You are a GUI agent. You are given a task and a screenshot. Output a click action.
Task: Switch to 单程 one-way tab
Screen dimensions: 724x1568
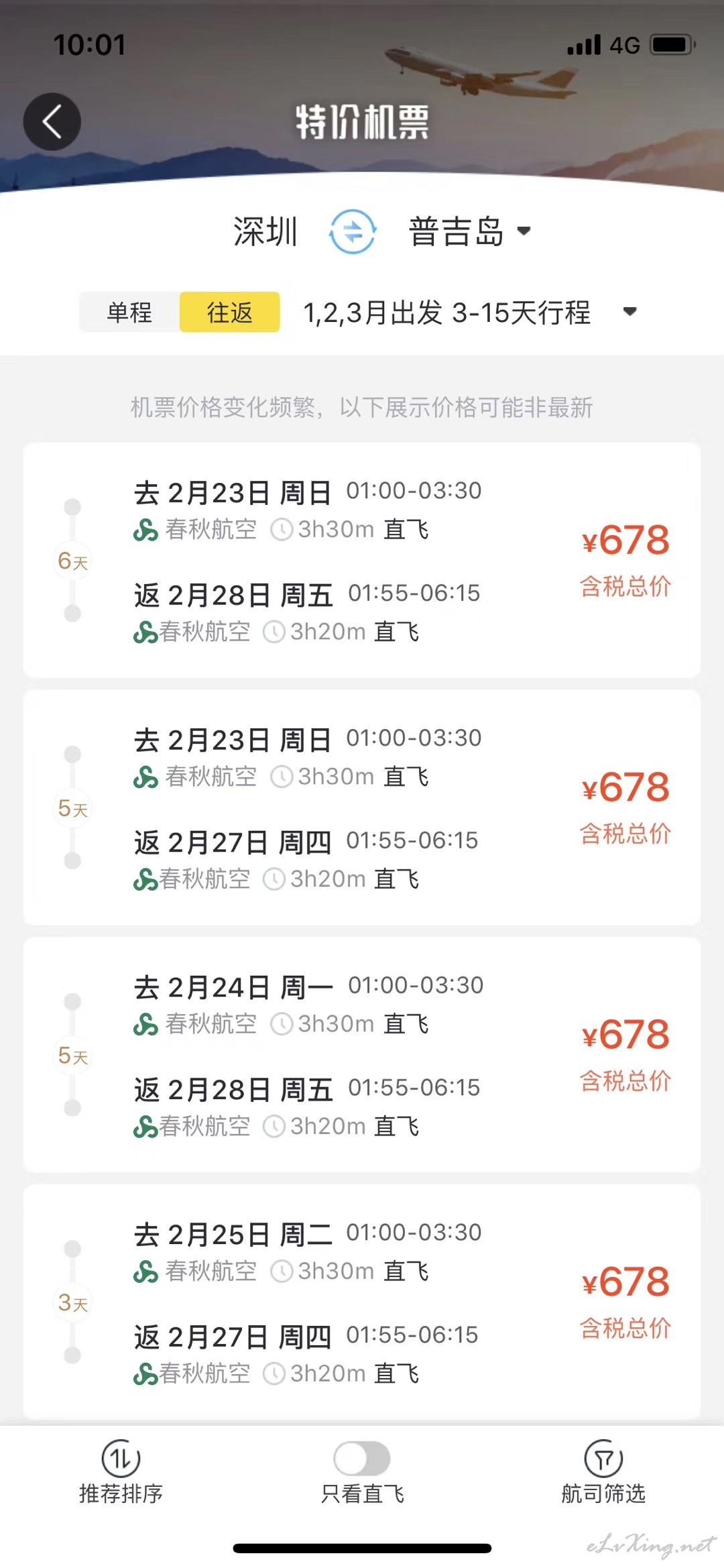point(129,312)
